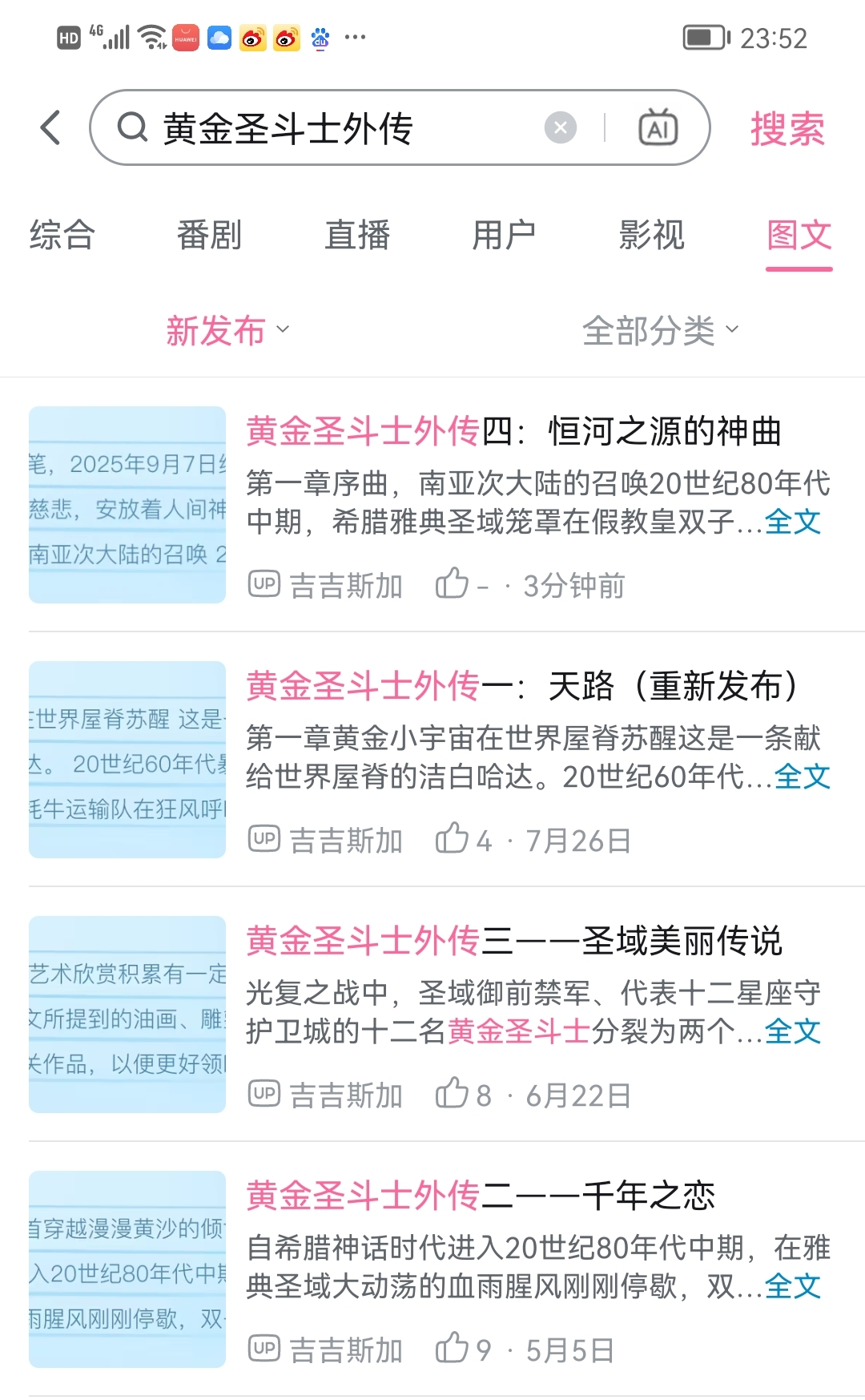The image size is (865, 1400).
Task: Open article 外传三——圣域美丽传说
Action: (x=513, y=941)
